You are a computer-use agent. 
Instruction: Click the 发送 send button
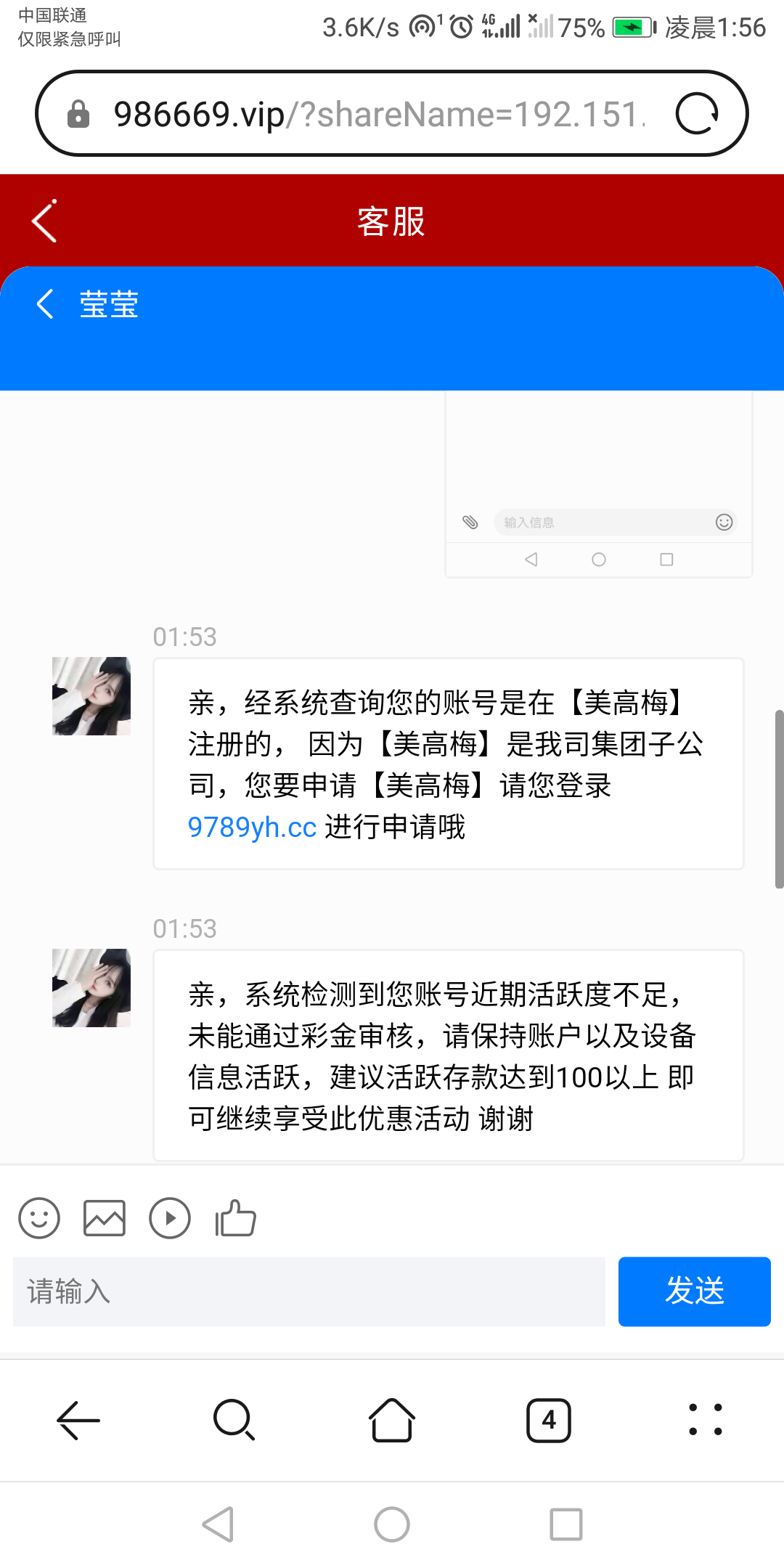click(x=693, y=1291)
